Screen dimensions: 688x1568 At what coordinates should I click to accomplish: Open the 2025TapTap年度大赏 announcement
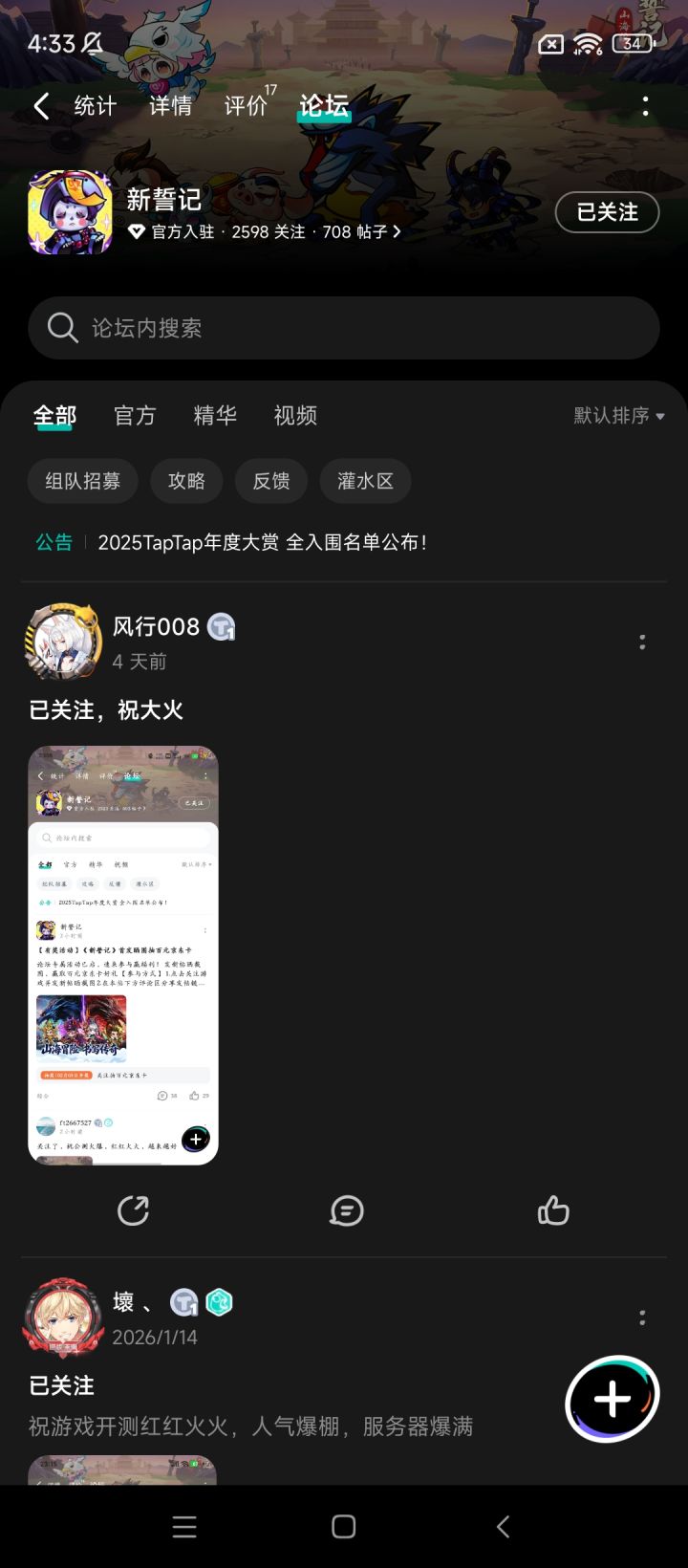pos(265,542)
